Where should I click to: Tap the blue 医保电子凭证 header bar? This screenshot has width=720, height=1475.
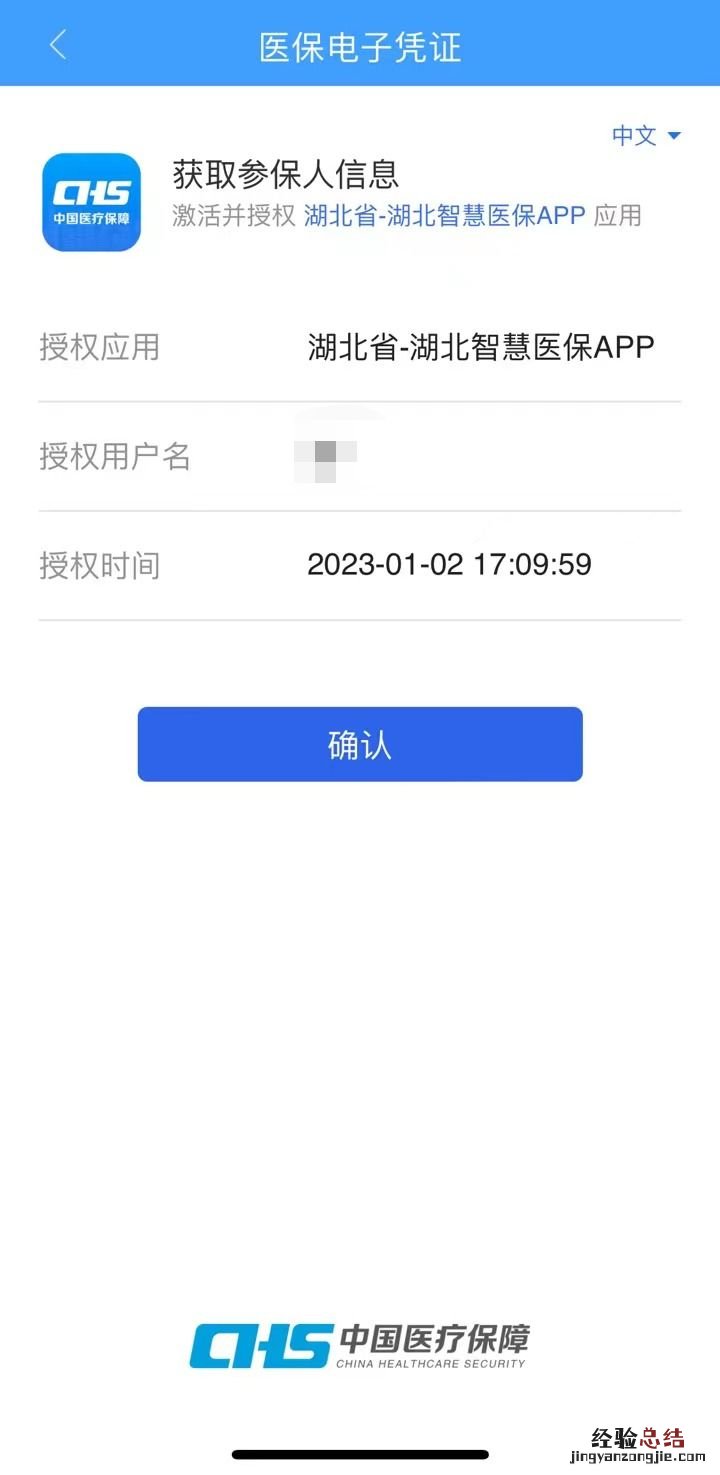pos(360,43)
